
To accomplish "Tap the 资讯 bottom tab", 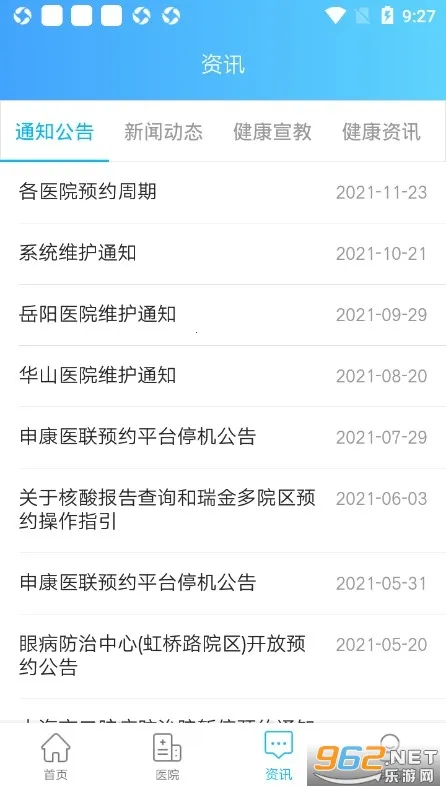I will tap(279, 756).
